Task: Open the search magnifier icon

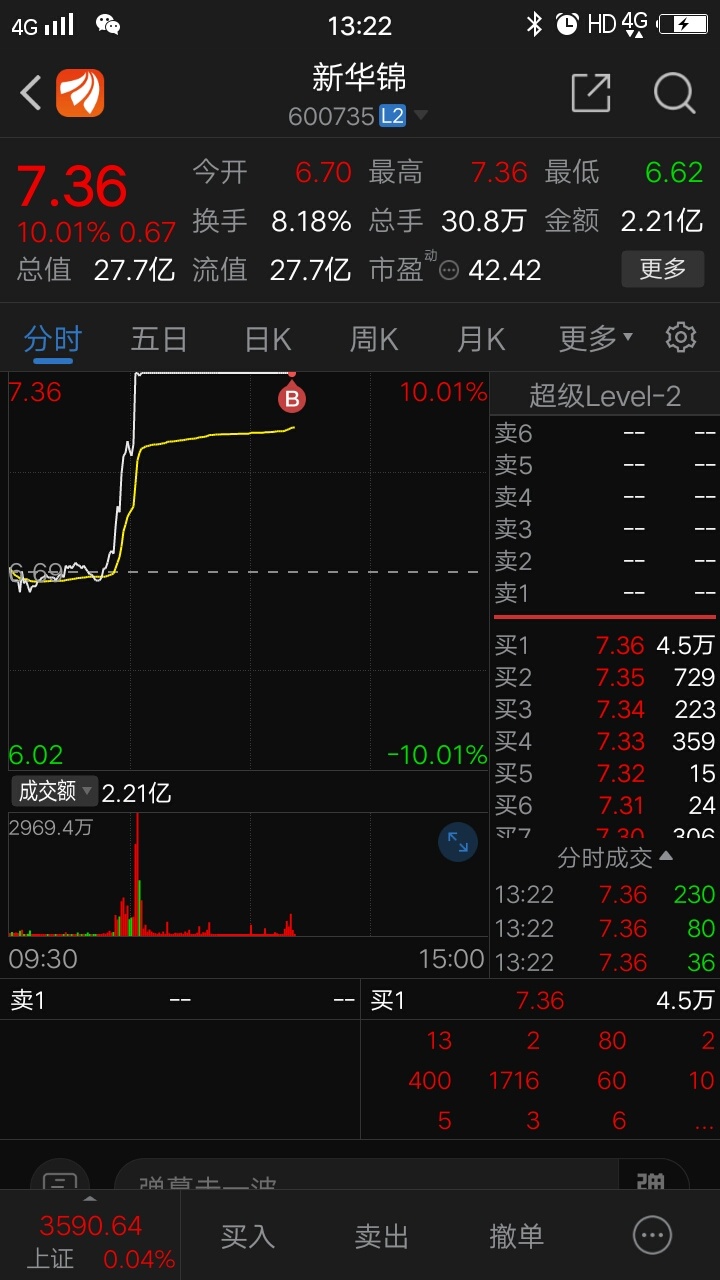Action: point(674,93)
